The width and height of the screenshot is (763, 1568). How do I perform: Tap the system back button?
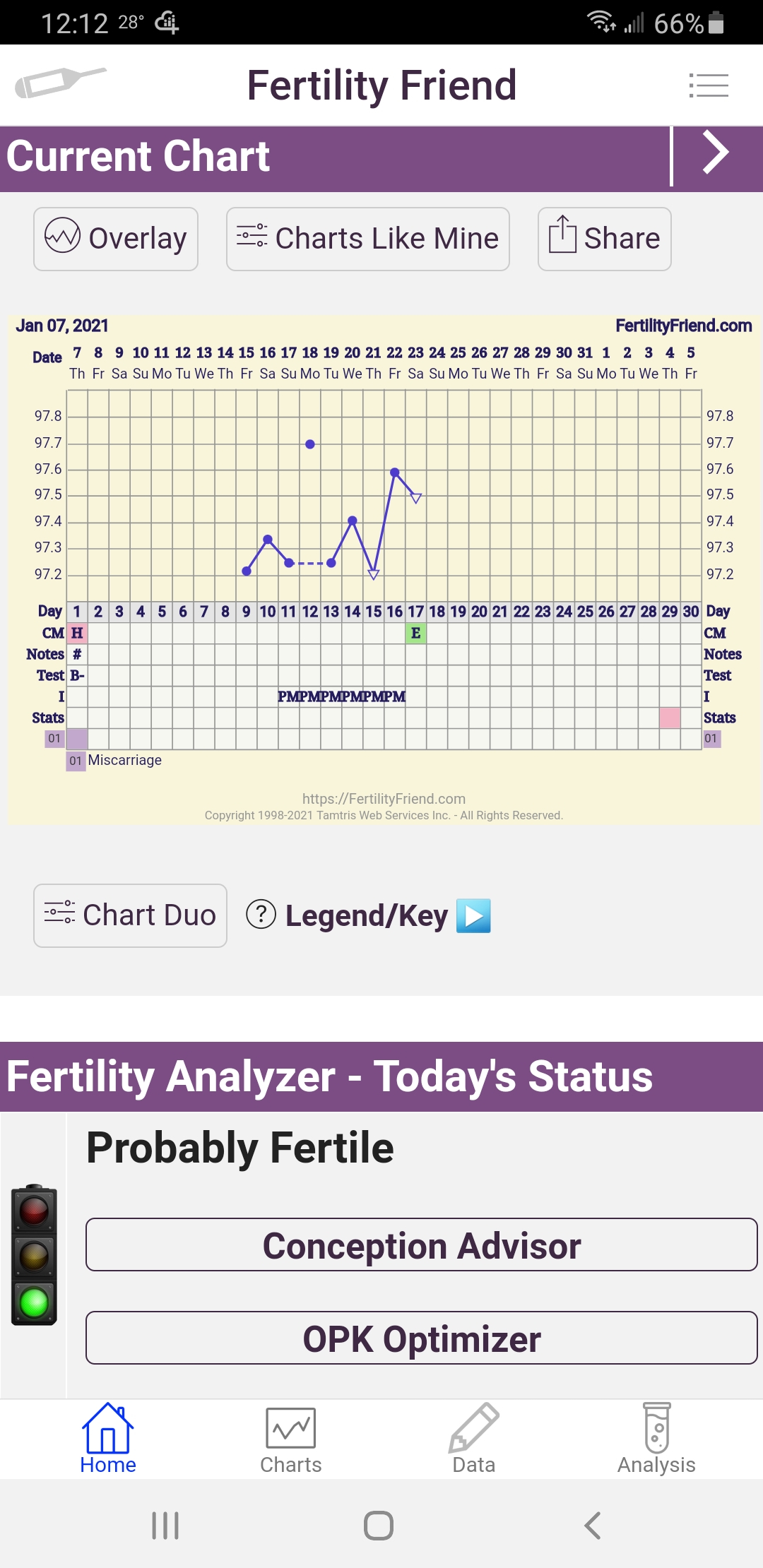tap(593, 1526)
